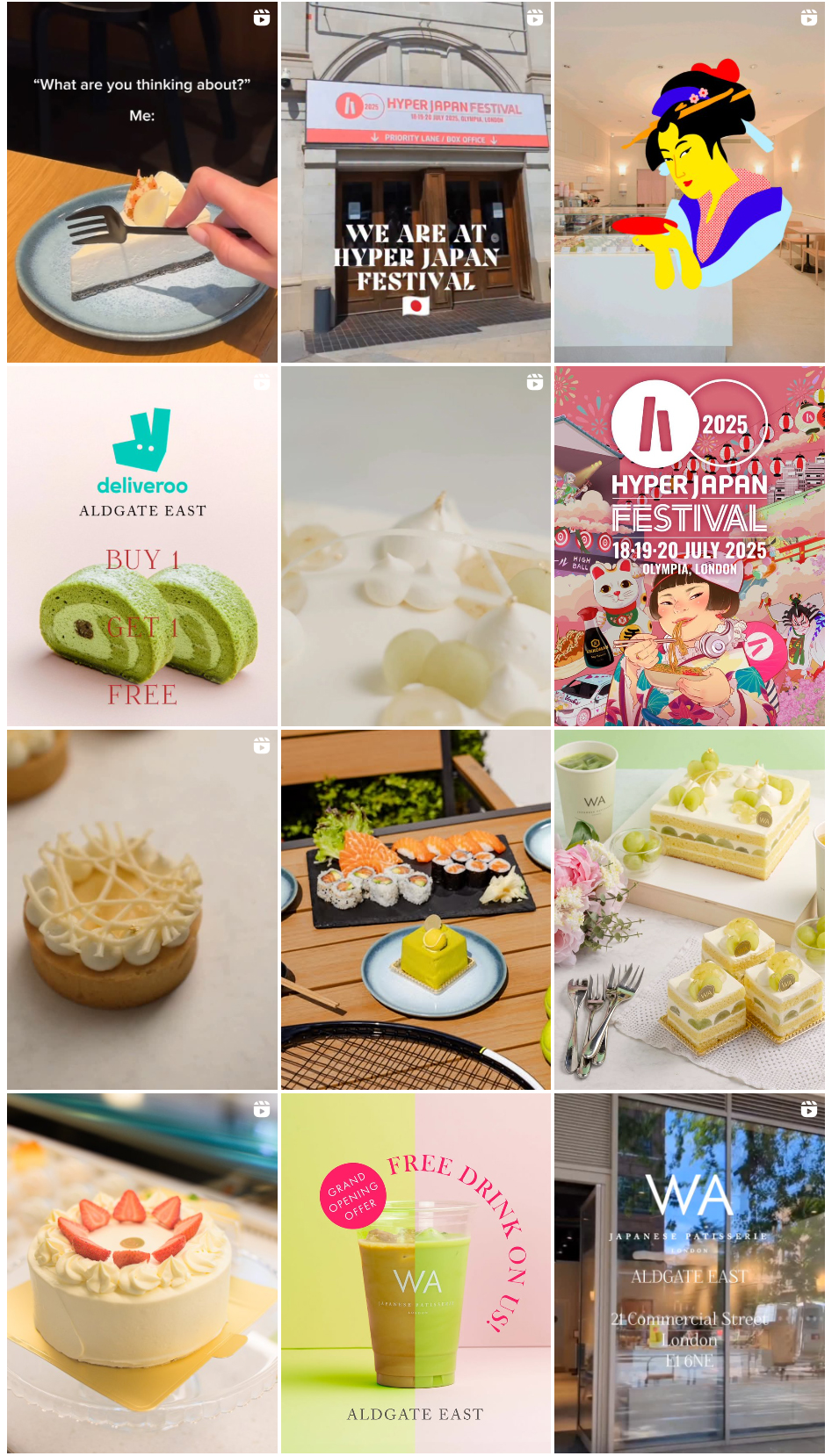Open the tart with white chocolate strands reel
Viewport: 839px width, 1456px height.
click(142, 910)
